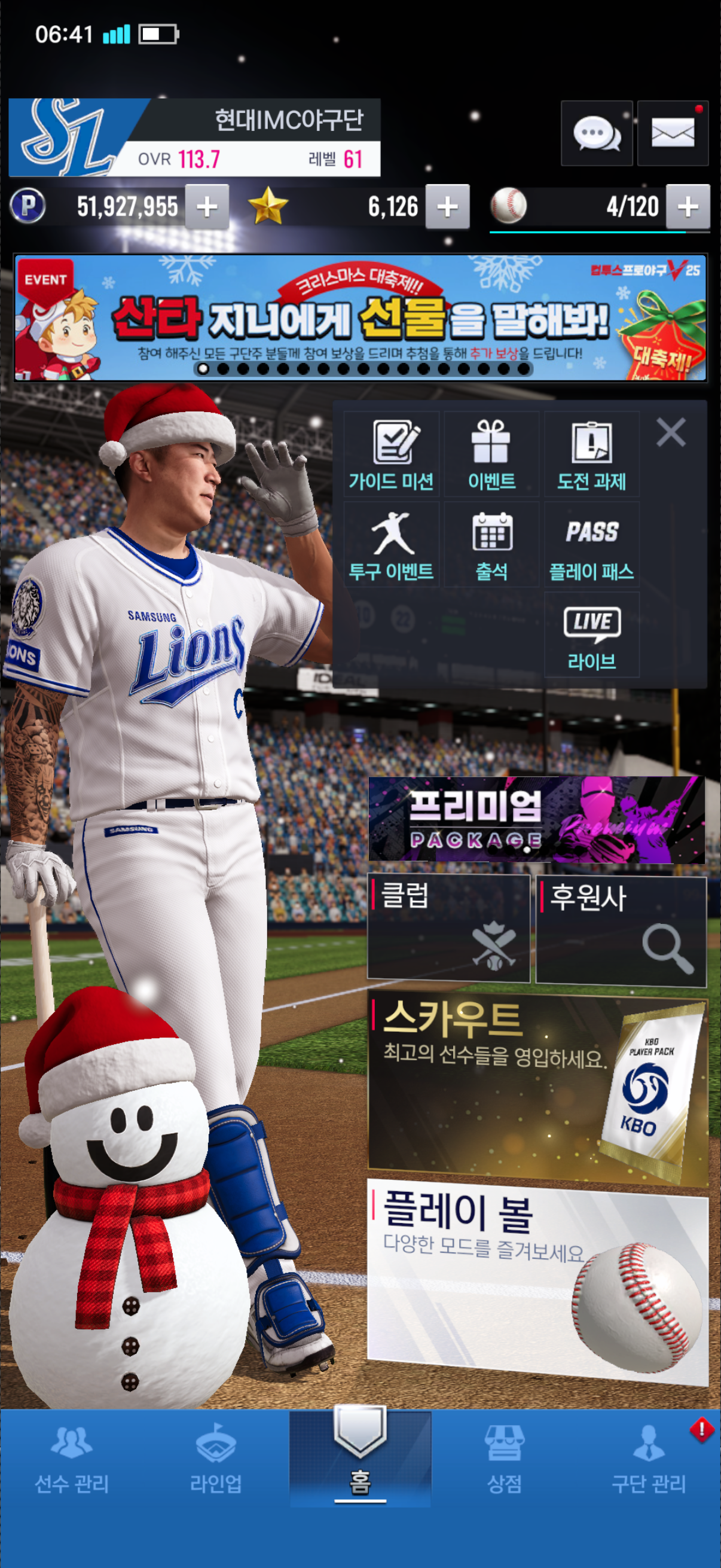
Task: Open 가이드 미션 menu
Action: 391,454
